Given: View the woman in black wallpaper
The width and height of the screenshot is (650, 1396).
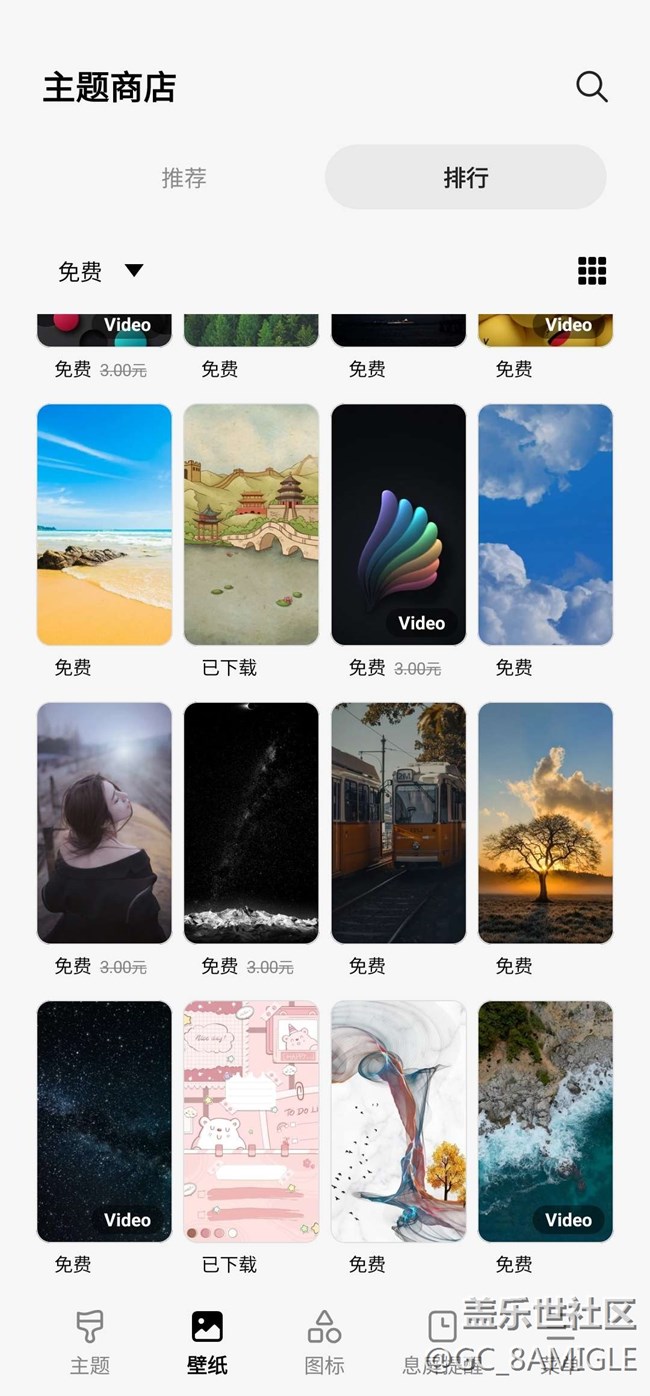Looking at the screenshot, I should tap(104, 822).
